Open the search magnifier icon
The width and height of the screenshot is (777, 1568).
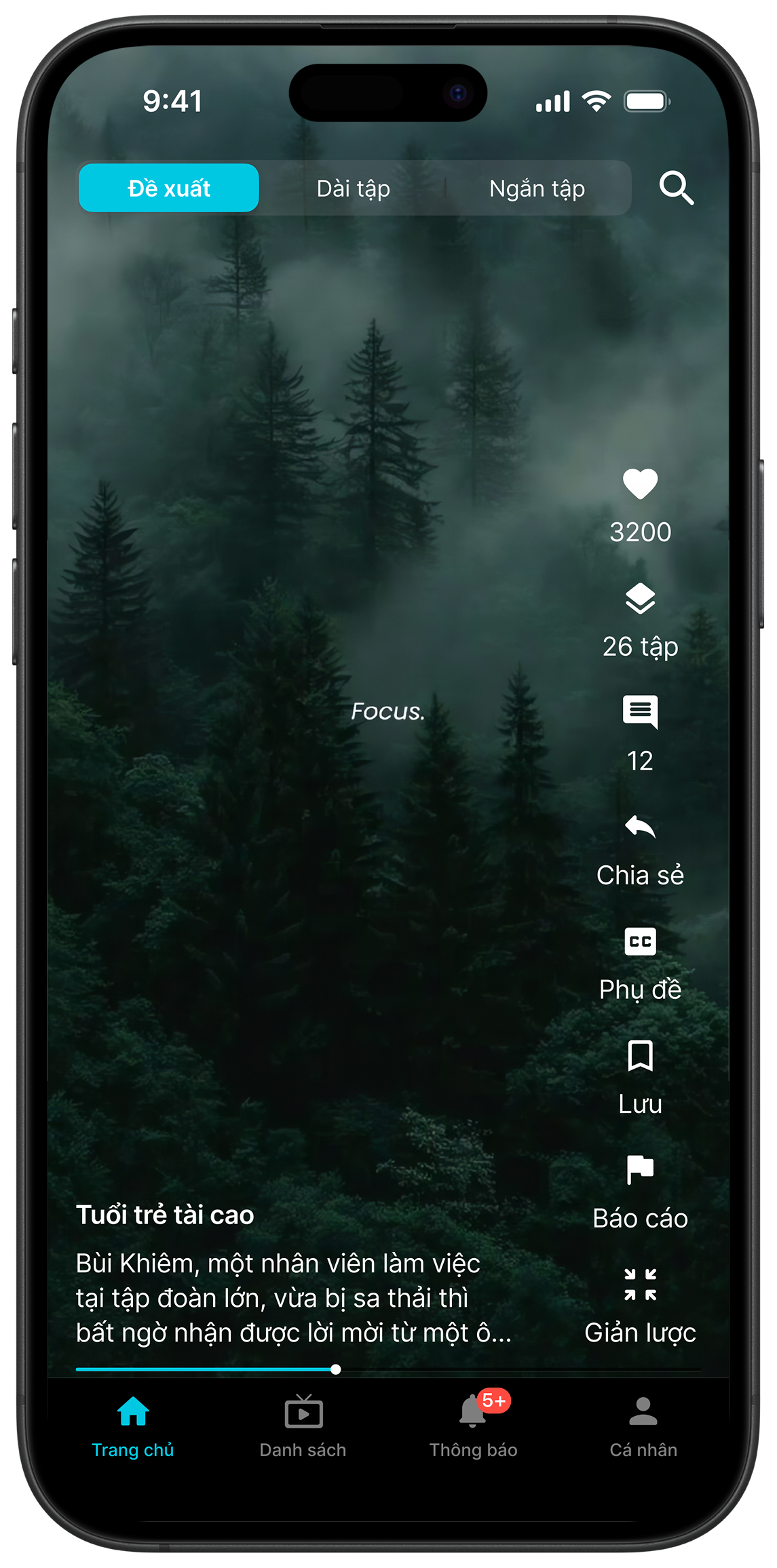(x=676, y=188)
